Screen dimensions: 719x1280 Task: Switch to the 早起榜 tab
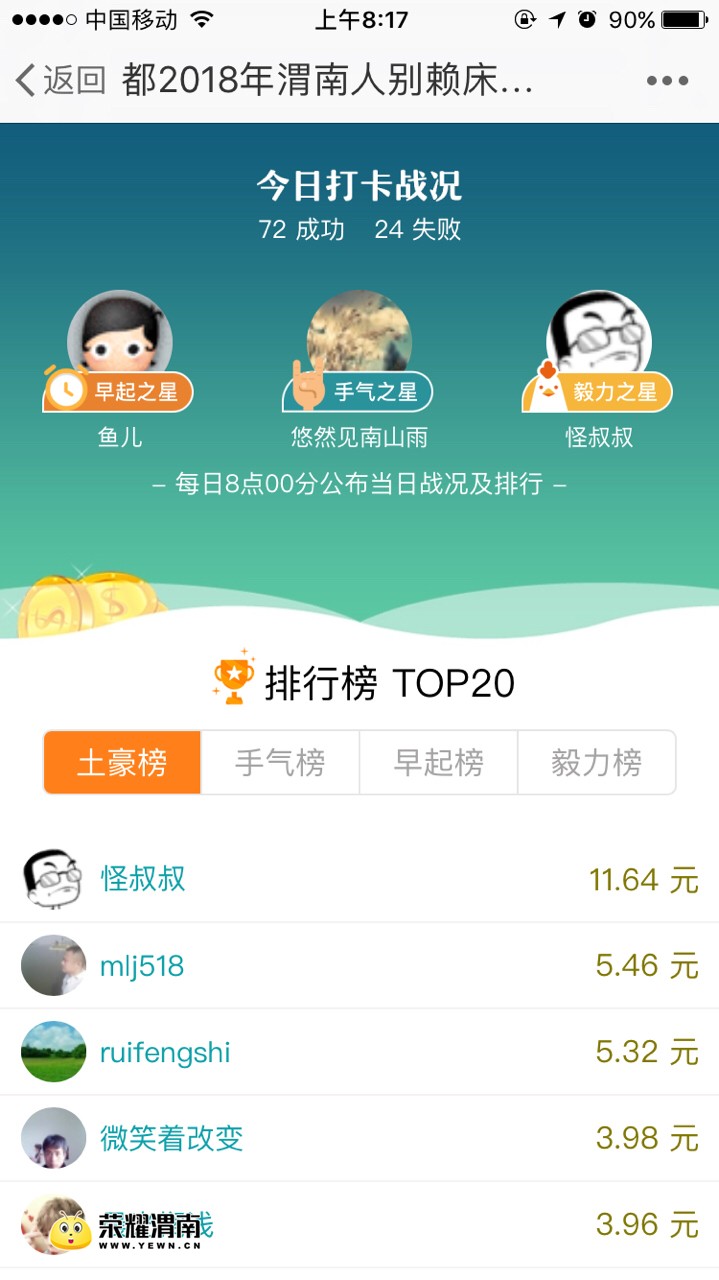(438, 763)
